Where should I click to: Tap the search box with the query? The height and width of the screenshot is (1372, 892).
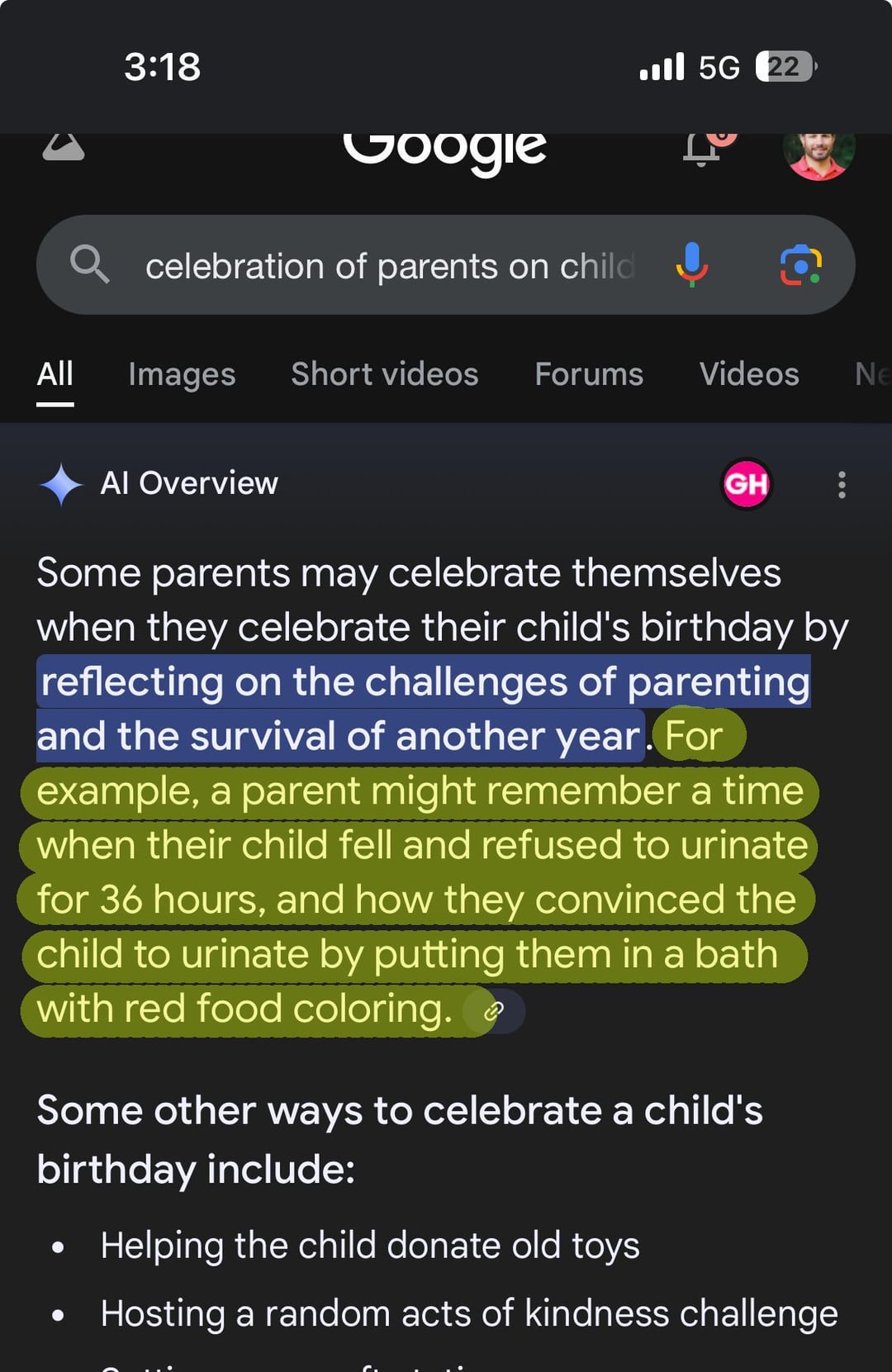(x=388, y=266)
